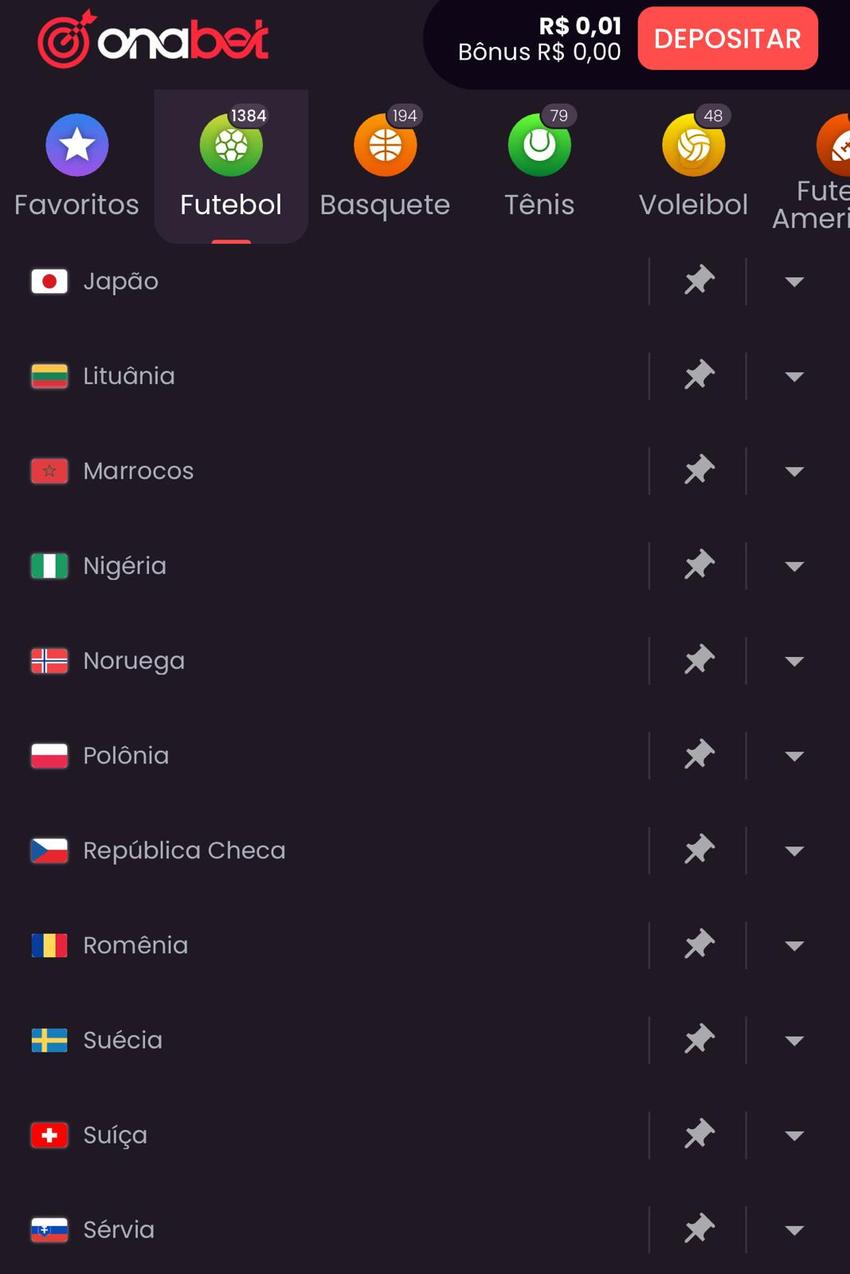Click the R$ 0,01 balance display
The image size is (850, 1274).
(580, 27)
